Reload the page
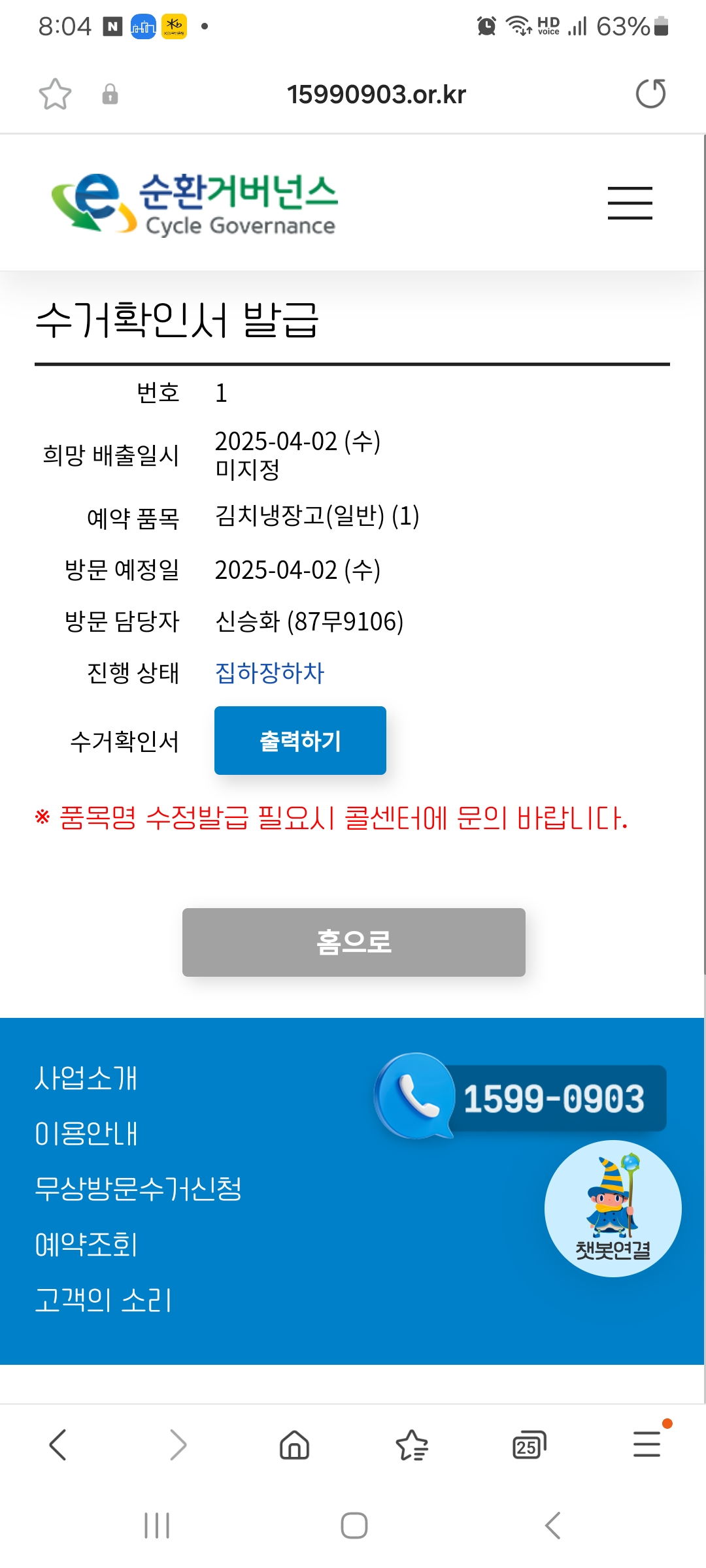Viewport: 706px width, 1568px height. [650, 93]
